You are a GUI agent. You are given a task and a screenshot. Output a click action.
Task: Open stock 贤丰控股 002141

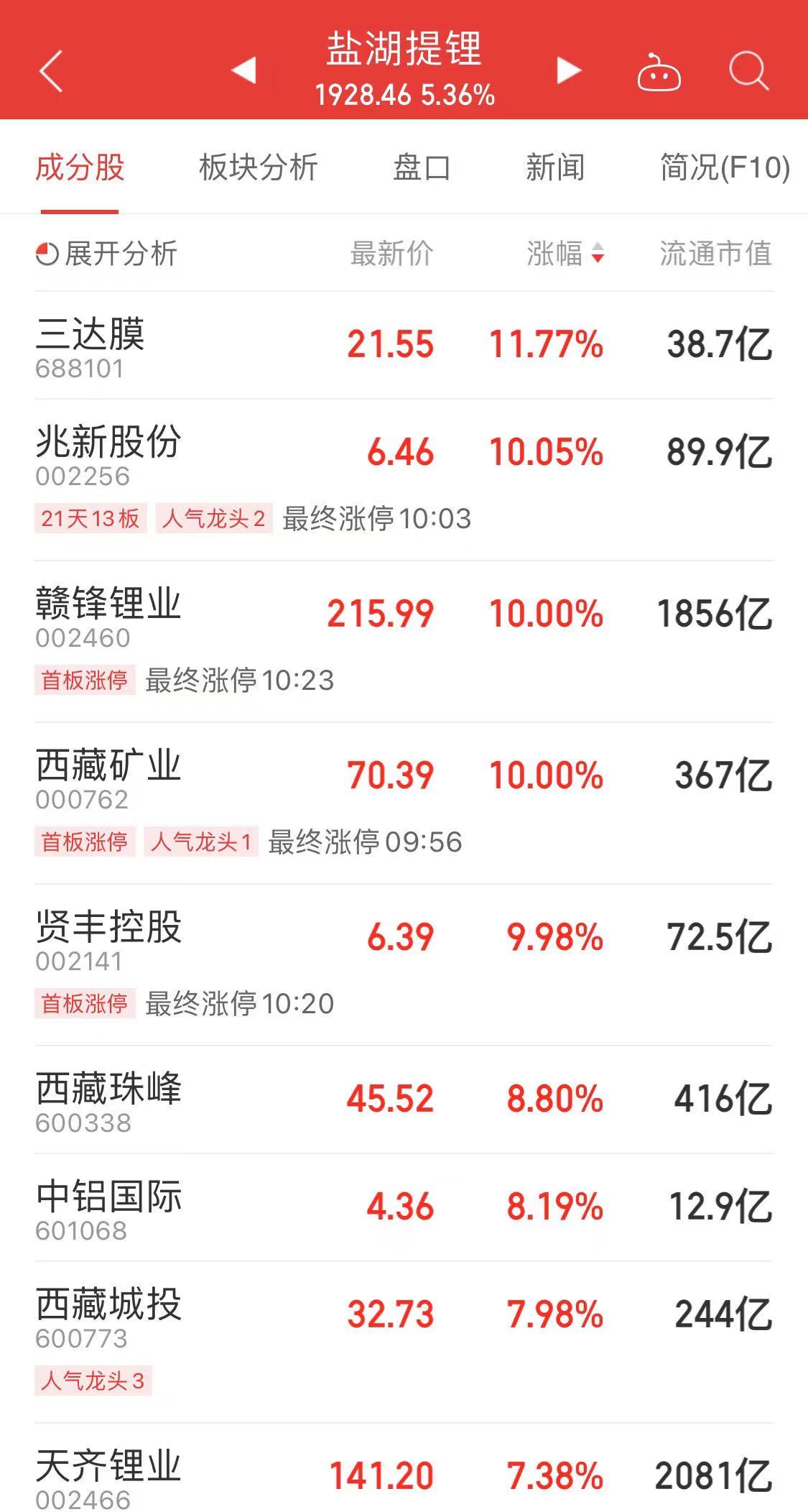coord(404,965)
